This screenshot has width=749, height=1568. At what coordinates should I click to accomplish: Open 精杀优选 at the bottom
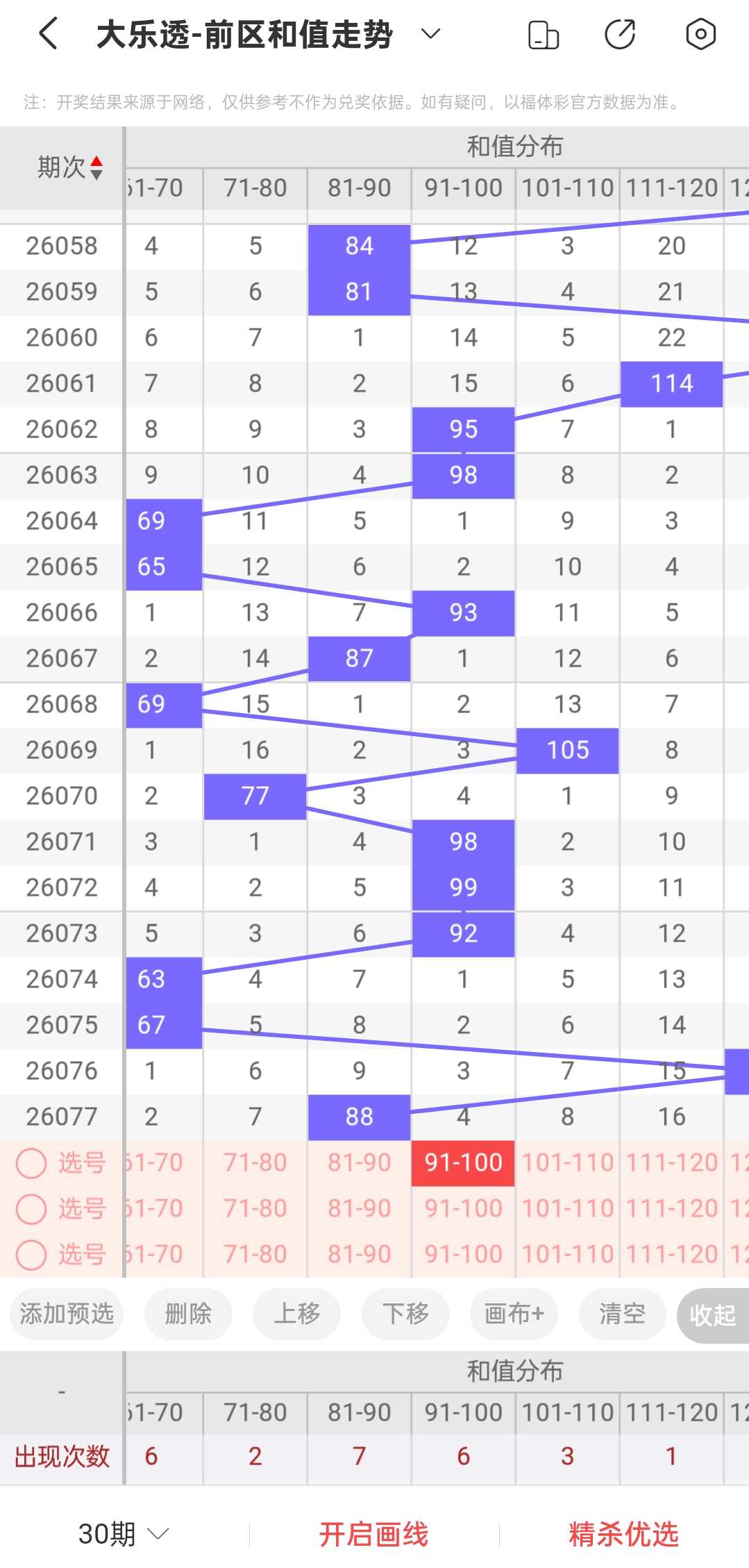click(623, 1535)
